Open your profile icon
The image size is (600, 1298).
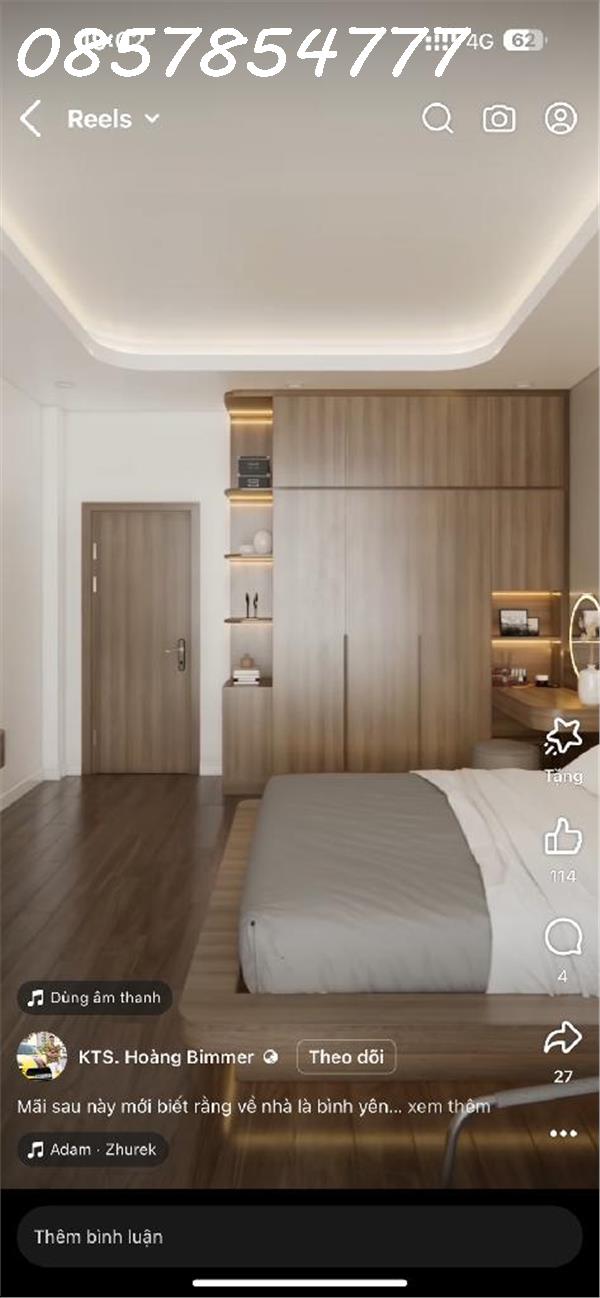[x=561, y=119]
